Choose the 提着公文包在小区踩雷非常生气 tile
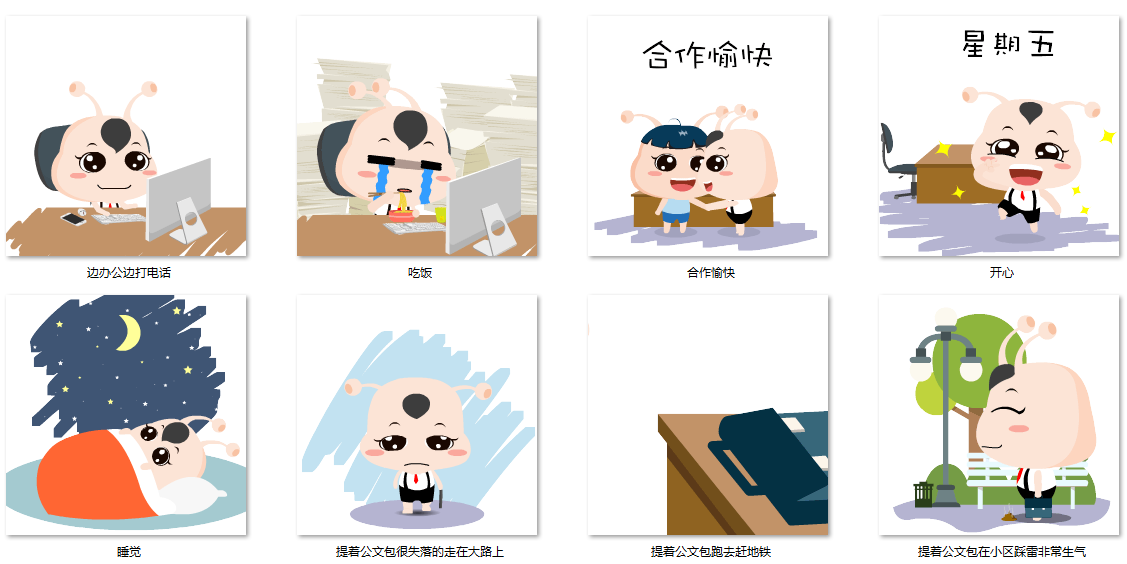 (x=999, y=416)
